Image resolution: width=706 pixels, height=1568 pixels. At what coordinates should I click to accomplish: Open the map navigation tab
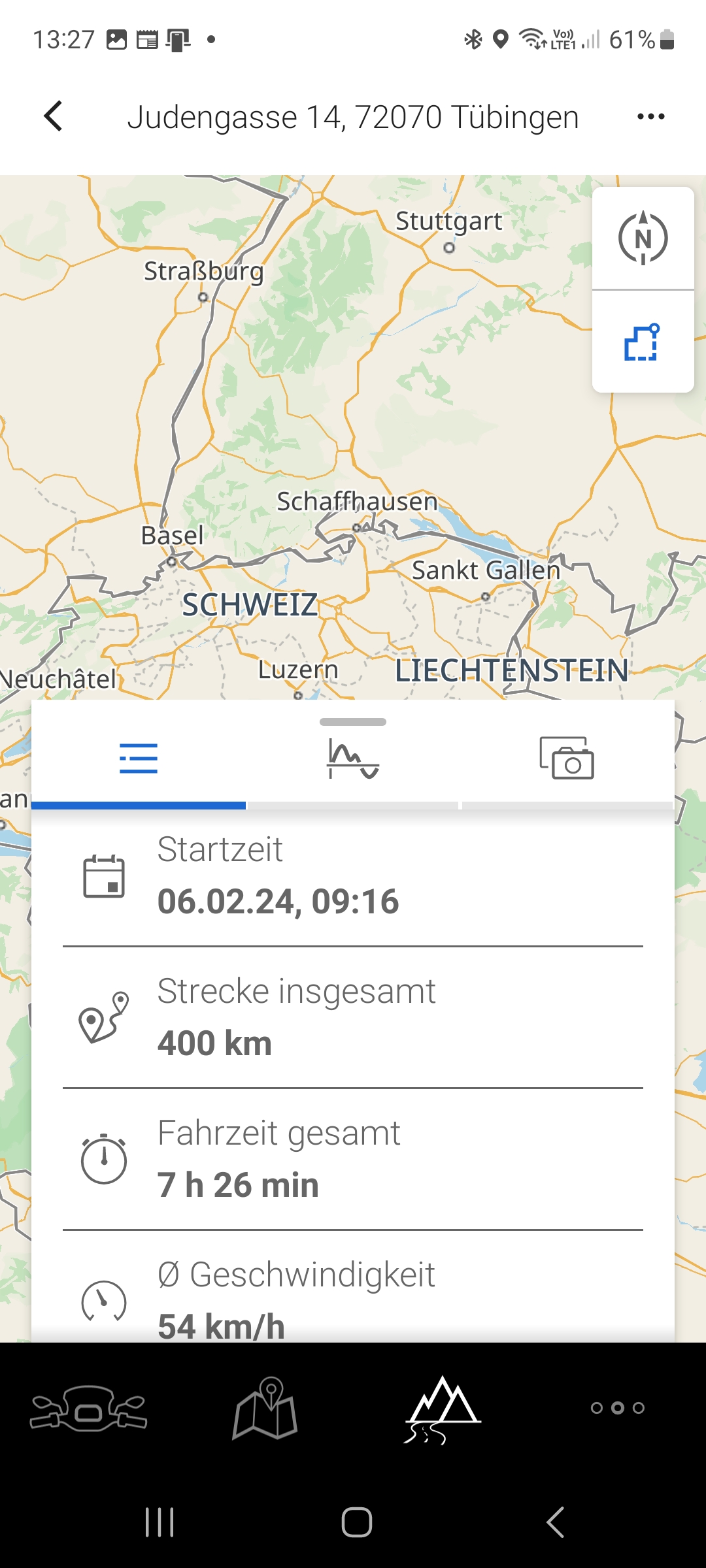265,1409
